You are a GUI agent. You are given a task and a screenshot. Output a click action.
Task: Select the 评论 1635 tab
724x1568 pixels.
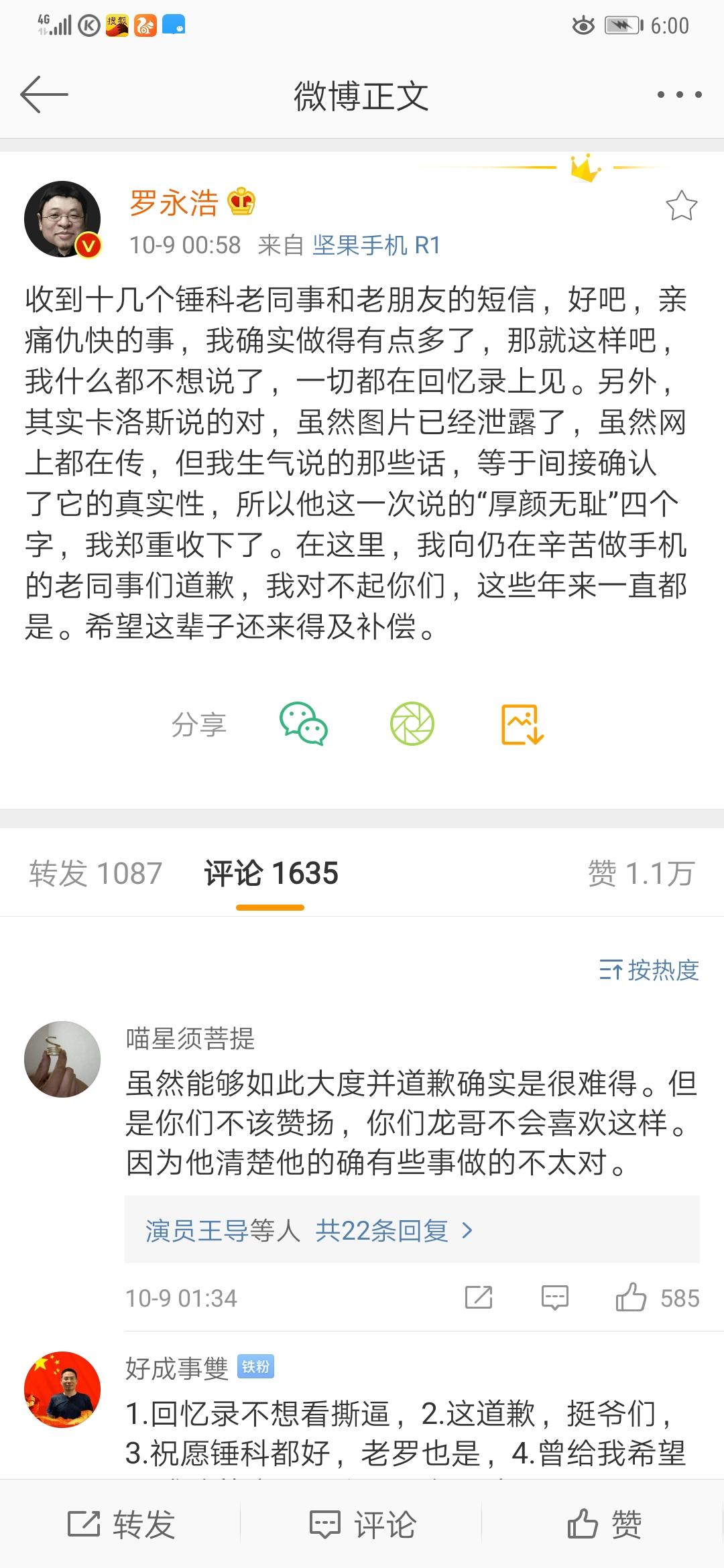point(271,873)
